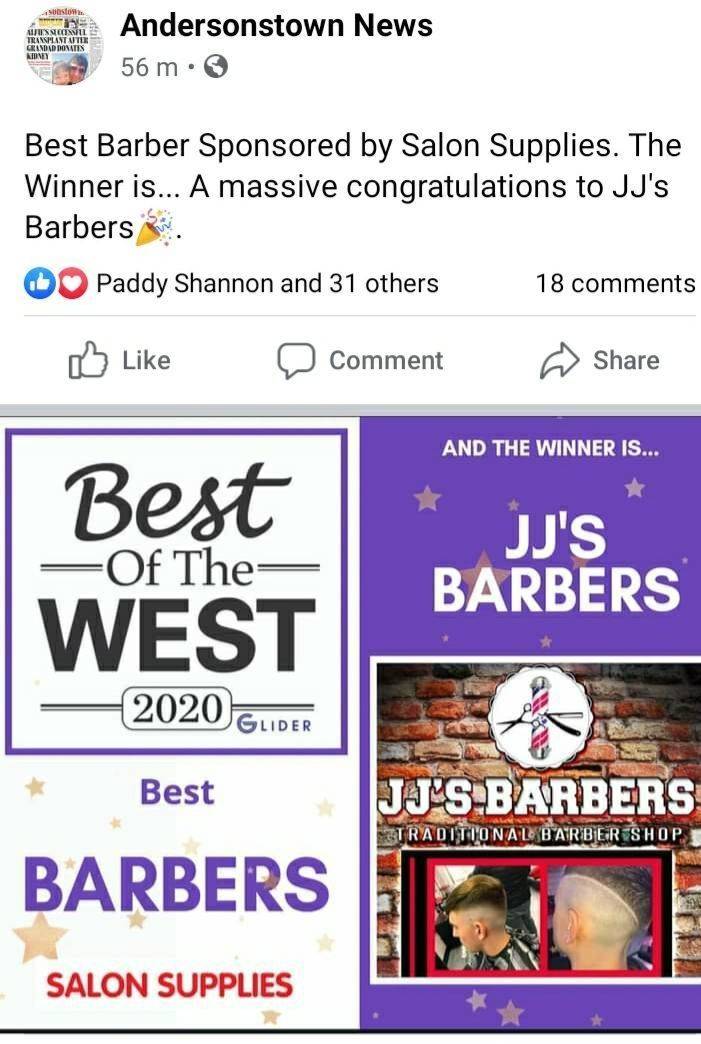Screen dimensions: 701x1044
Task: Comment on the JJ's Barbers post
Action: [360, 361]
